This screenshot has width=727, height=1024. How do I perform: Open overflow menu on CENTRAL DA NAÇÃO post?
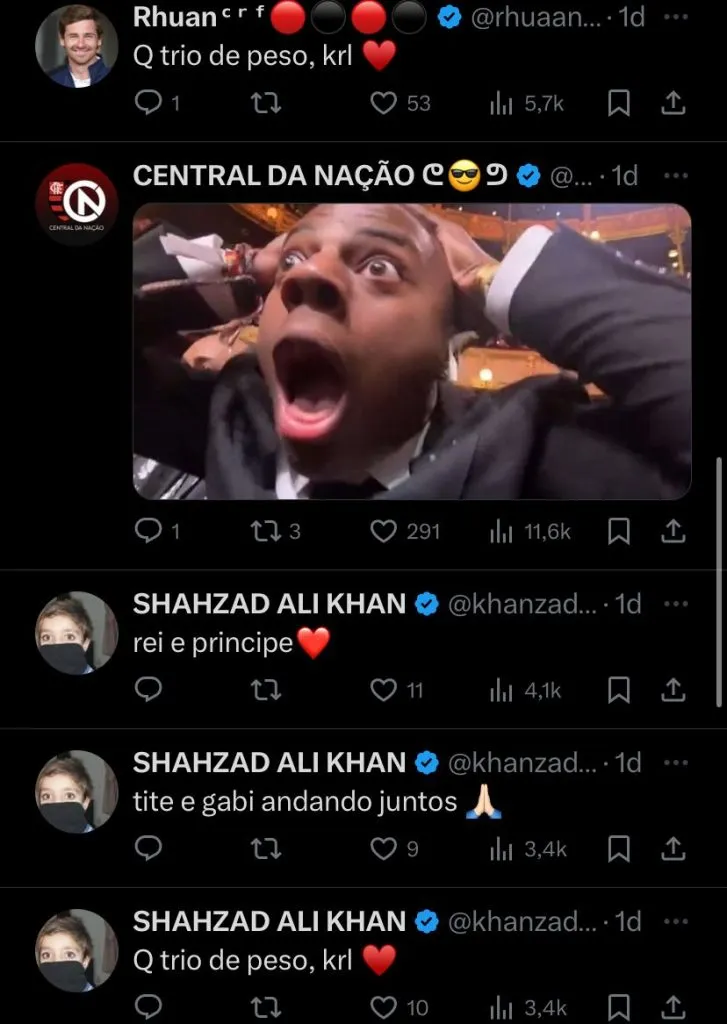676,176
